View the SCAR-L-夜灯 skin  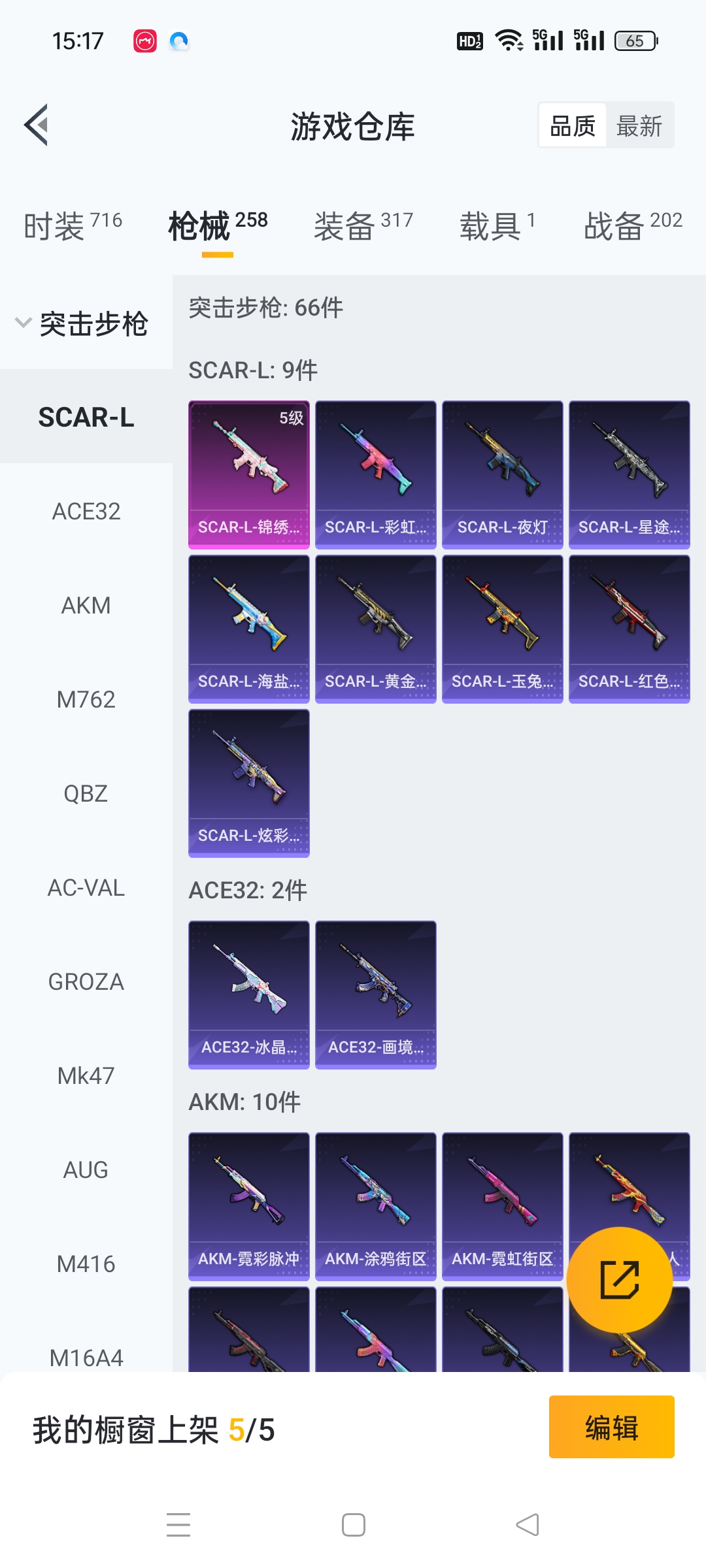(502, 475)
